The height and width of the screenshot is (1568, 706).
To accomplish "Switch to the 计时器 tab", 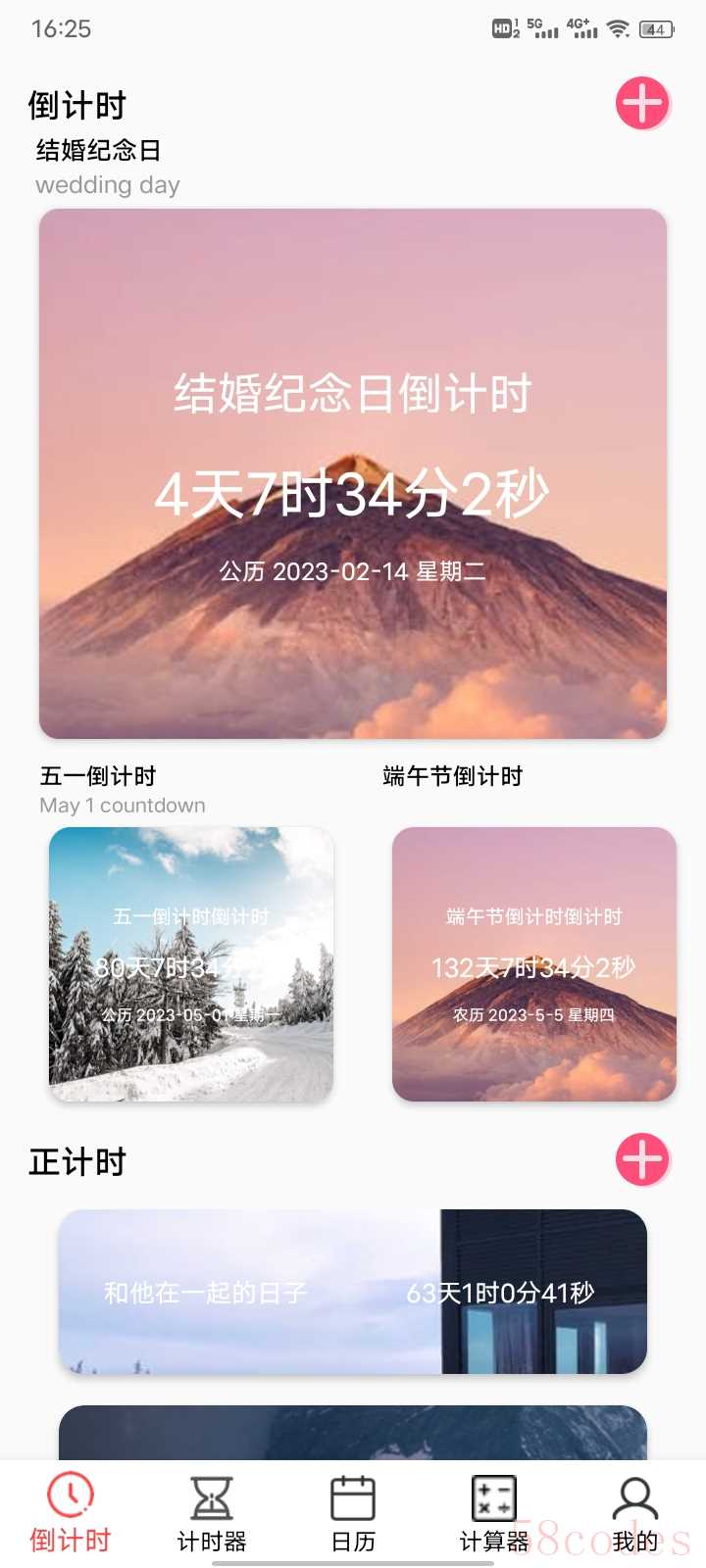I will click(x=212, y=1513).
